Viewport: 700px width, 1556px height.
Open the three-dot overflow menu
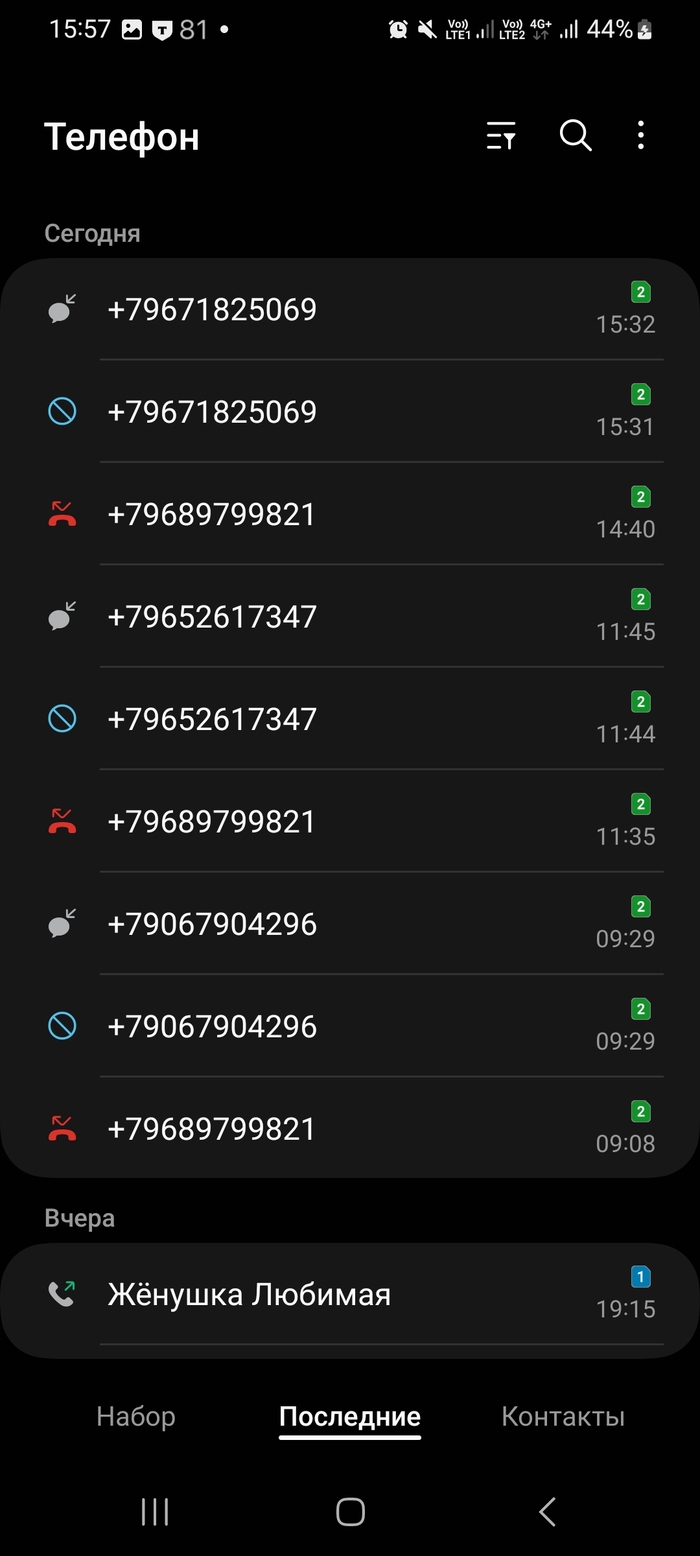641,136
